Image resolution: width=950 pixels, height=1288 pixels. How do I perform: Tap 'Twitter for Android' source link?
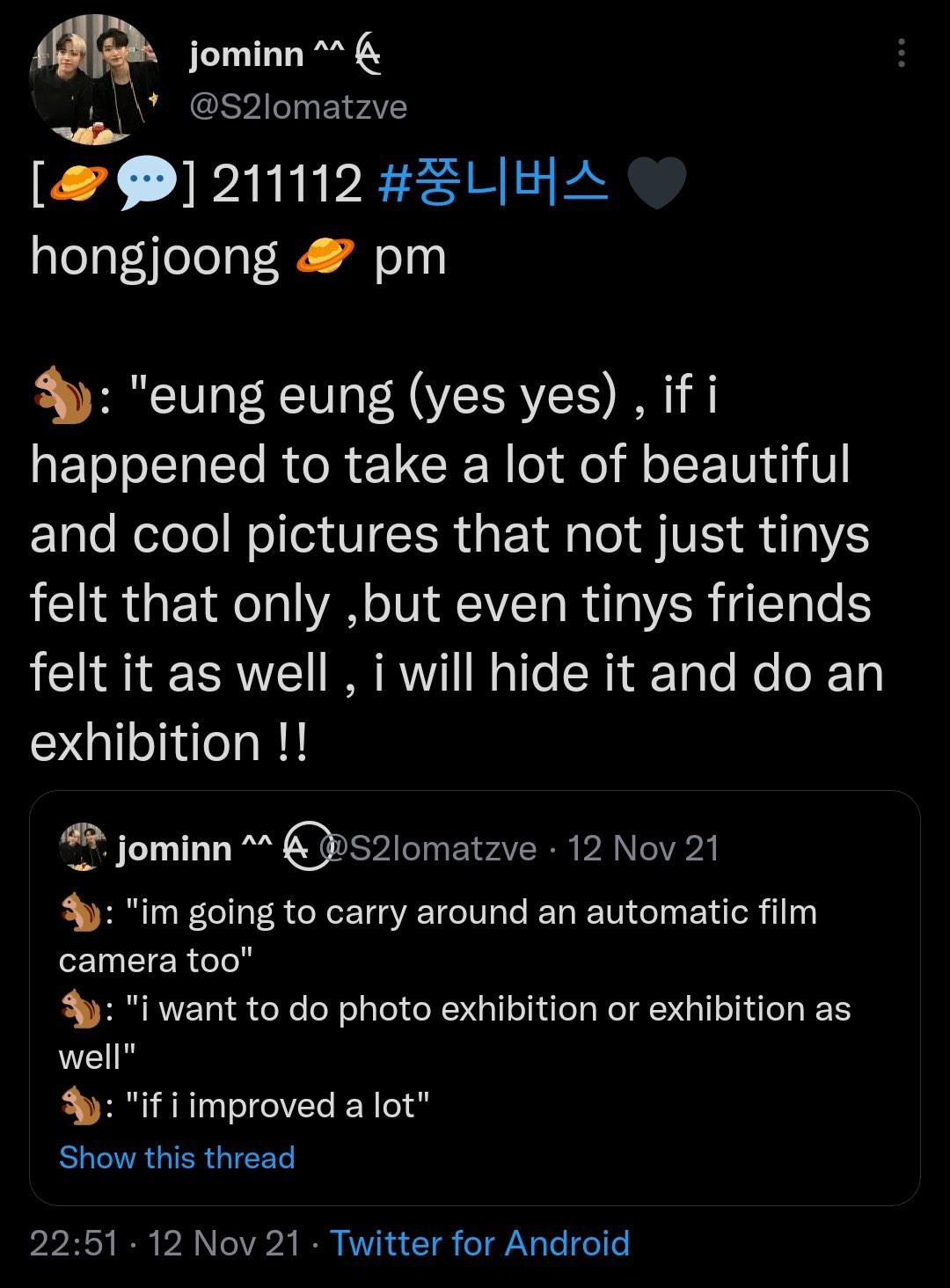pyautogui.click(x=480, y=1243)
